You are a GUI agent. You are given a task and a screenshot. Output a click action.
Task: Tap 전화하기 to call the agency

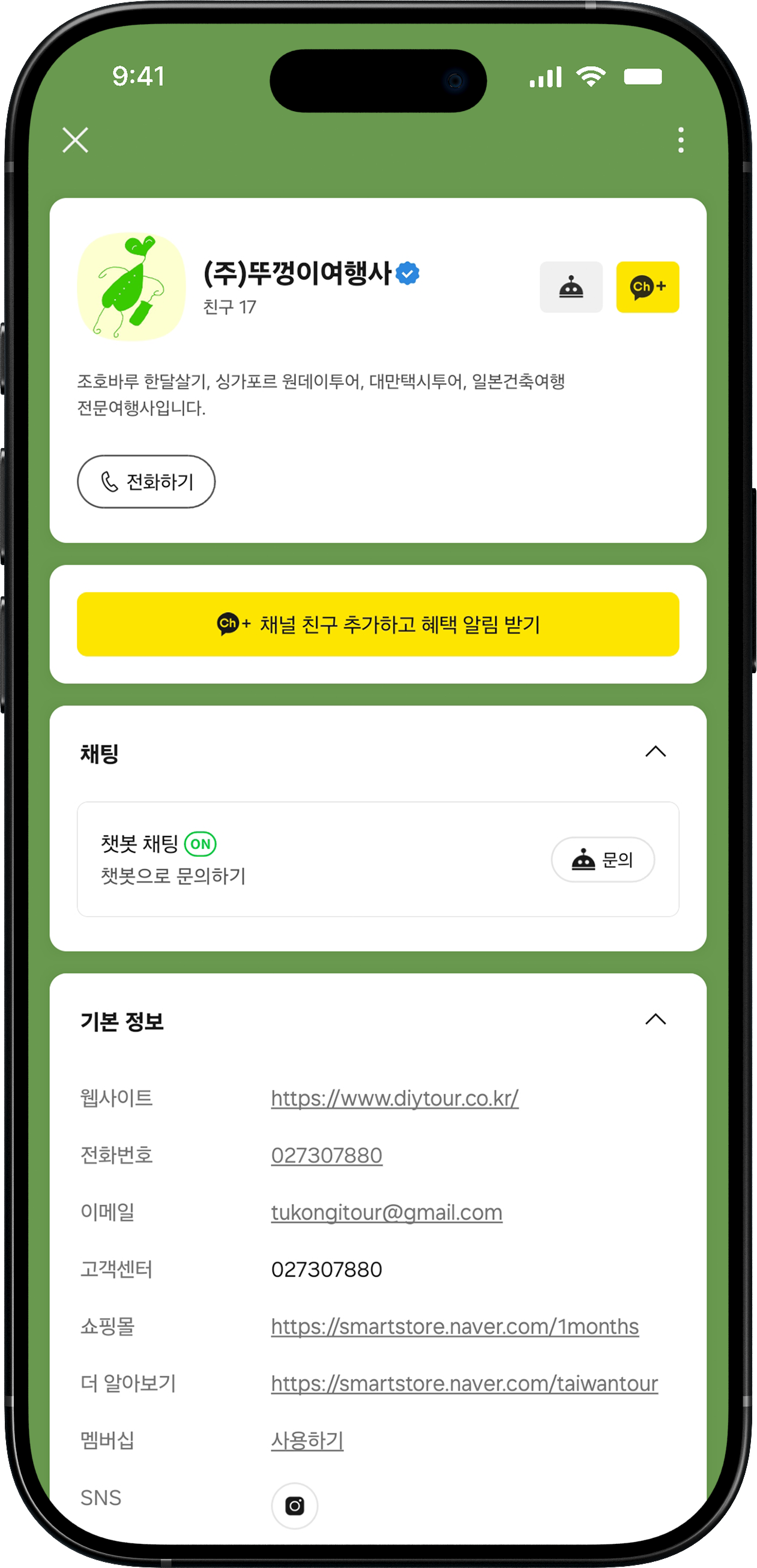coord(146,482)
